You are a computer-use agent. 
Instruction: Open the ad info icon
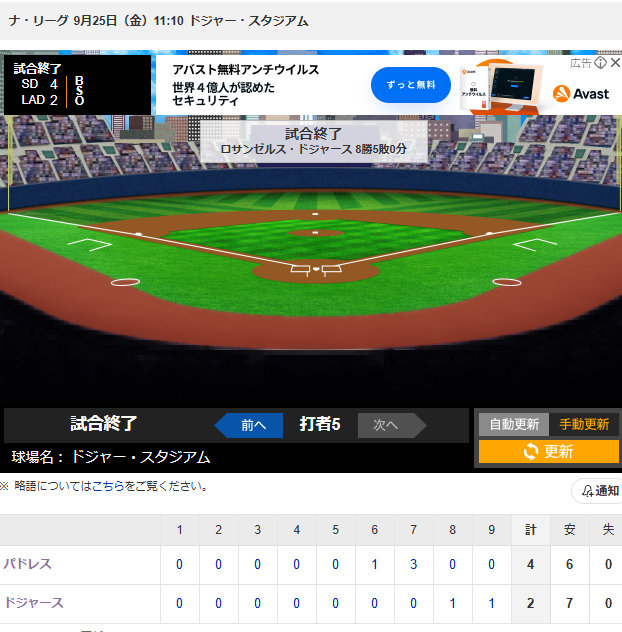[600, 62]
